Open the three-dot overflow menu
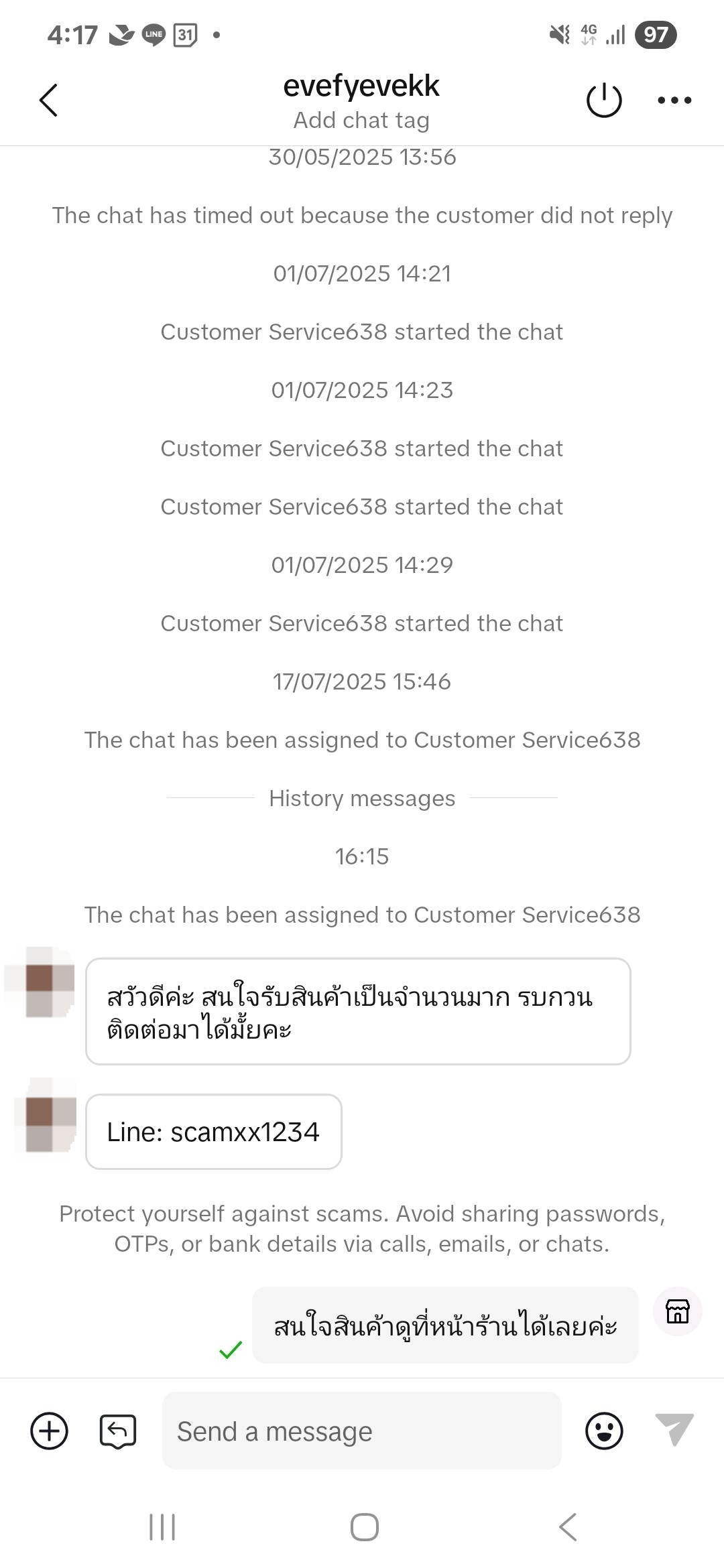The image size is (724, 1568). point(674,101)
